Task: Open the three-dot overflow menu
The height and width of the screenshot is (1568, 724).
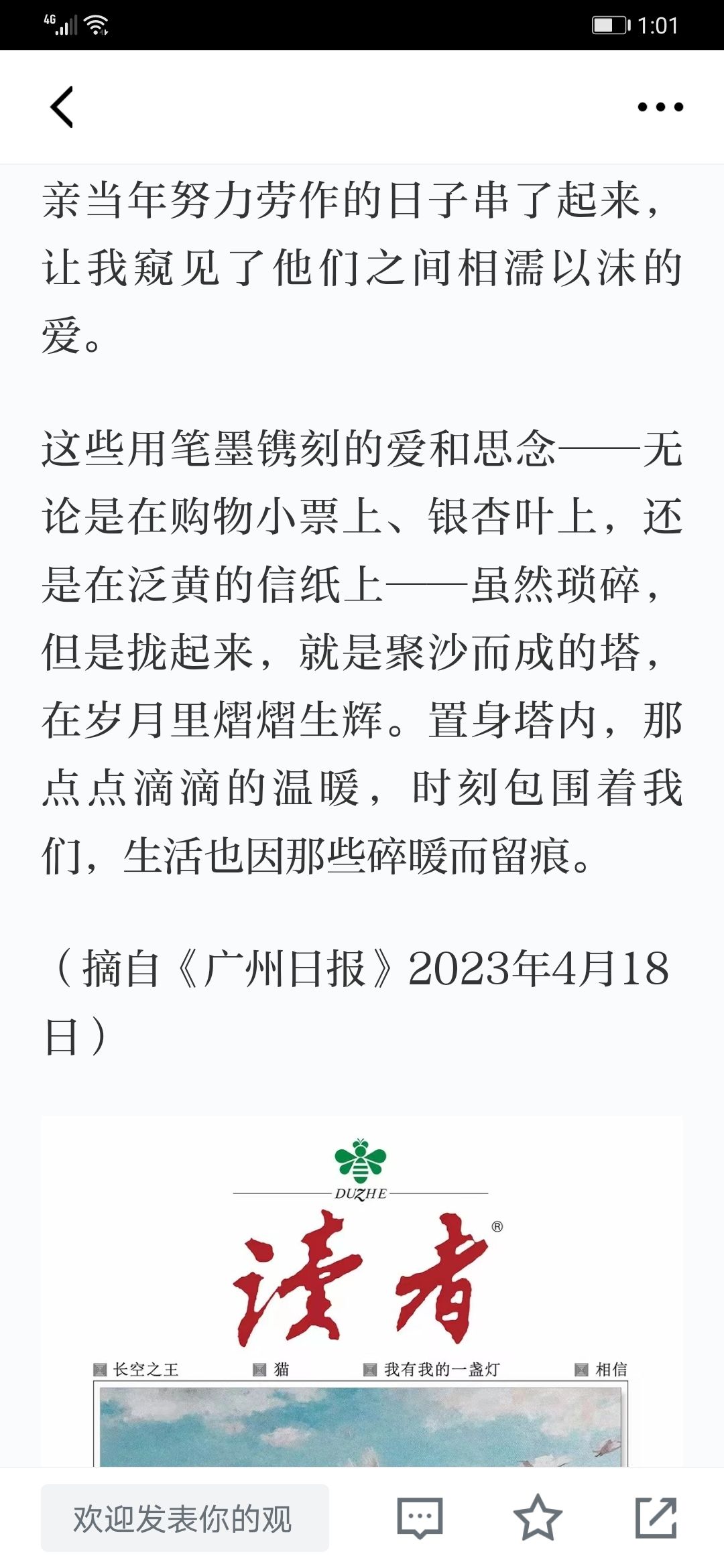Action: click(660, 107)
